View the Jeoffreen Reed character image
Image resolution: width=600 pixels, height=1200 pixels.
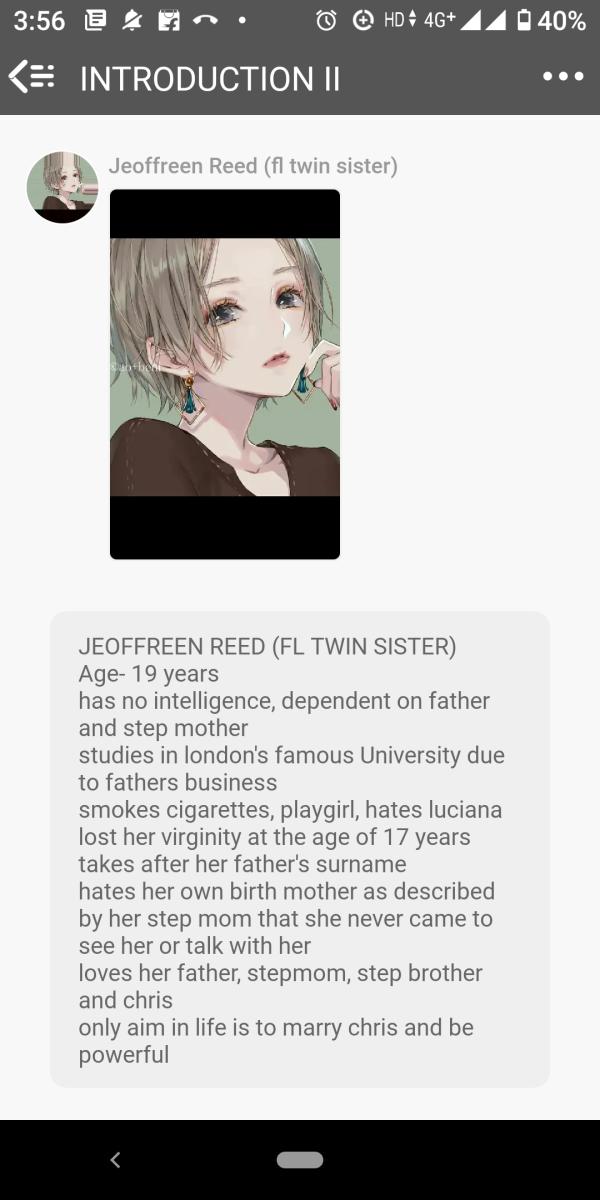[x=225, y=373]
